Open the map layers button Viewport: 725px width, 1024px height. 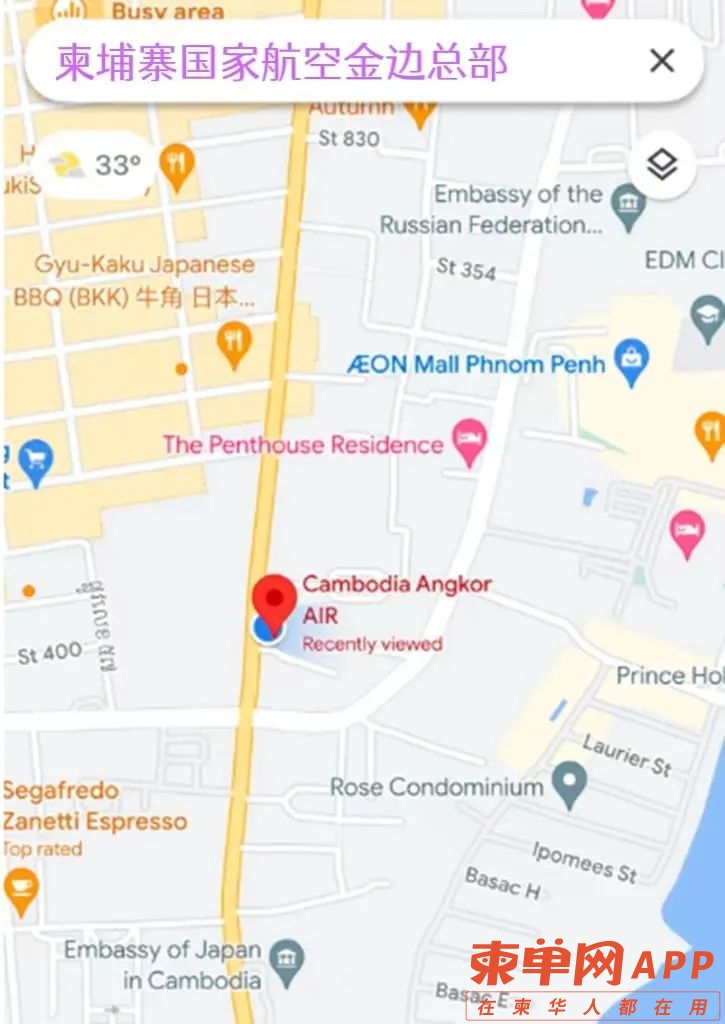tap(662, 165)
